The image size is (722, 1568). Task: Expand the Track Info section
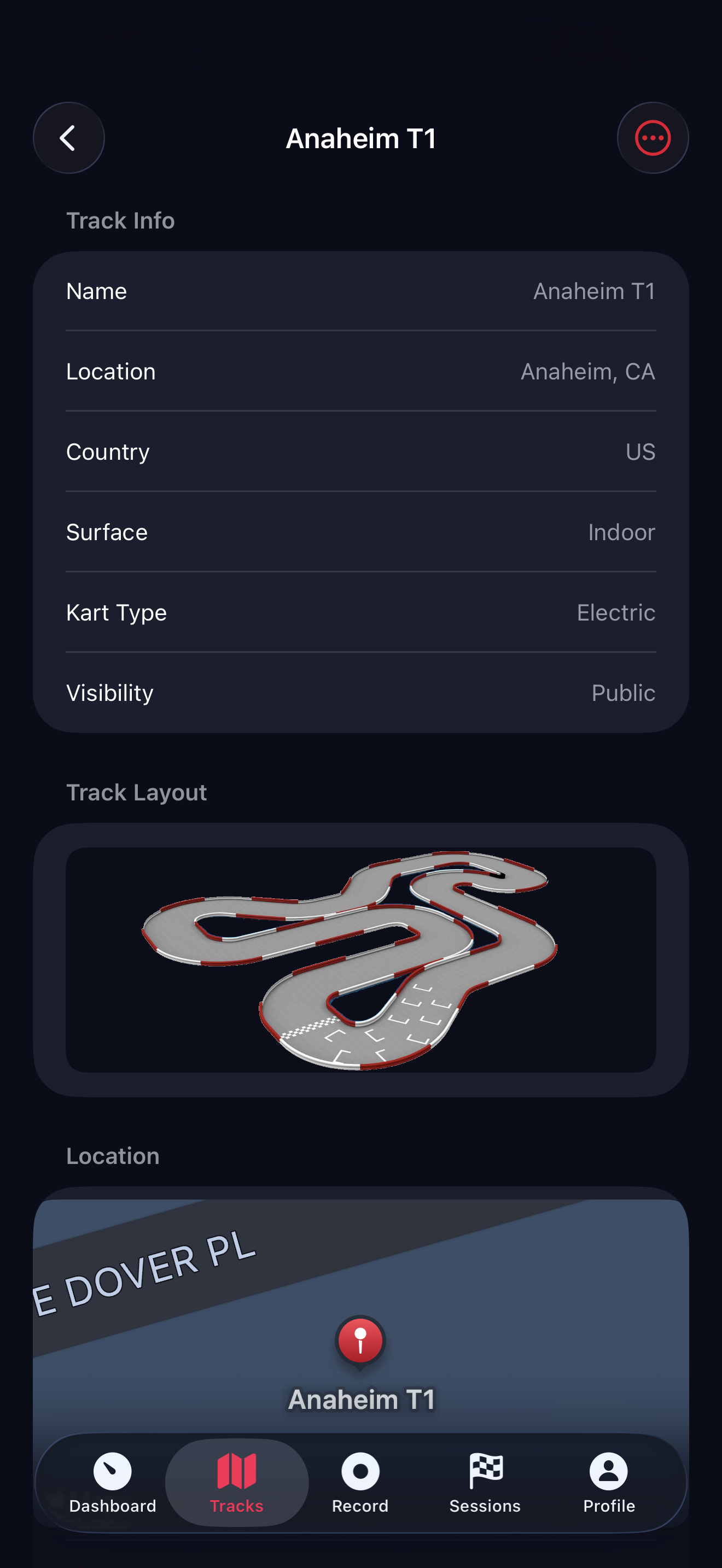(x=120, y=220)
